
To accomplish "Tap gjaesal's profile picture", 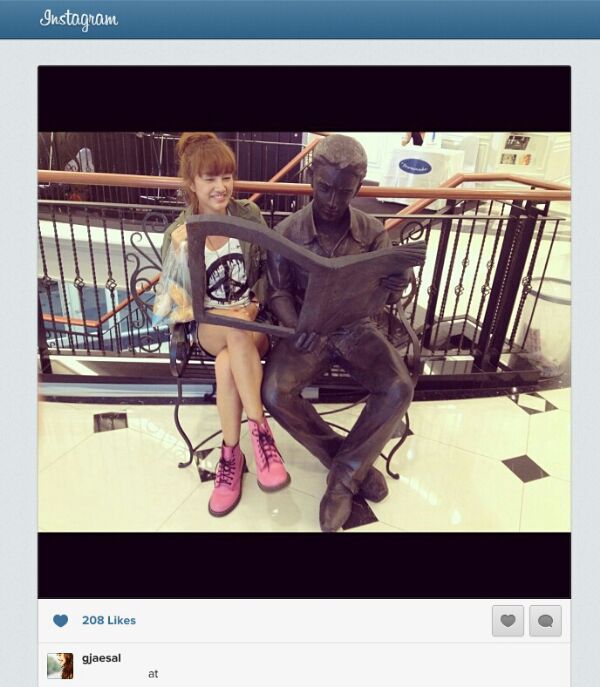I will point(60,666).
